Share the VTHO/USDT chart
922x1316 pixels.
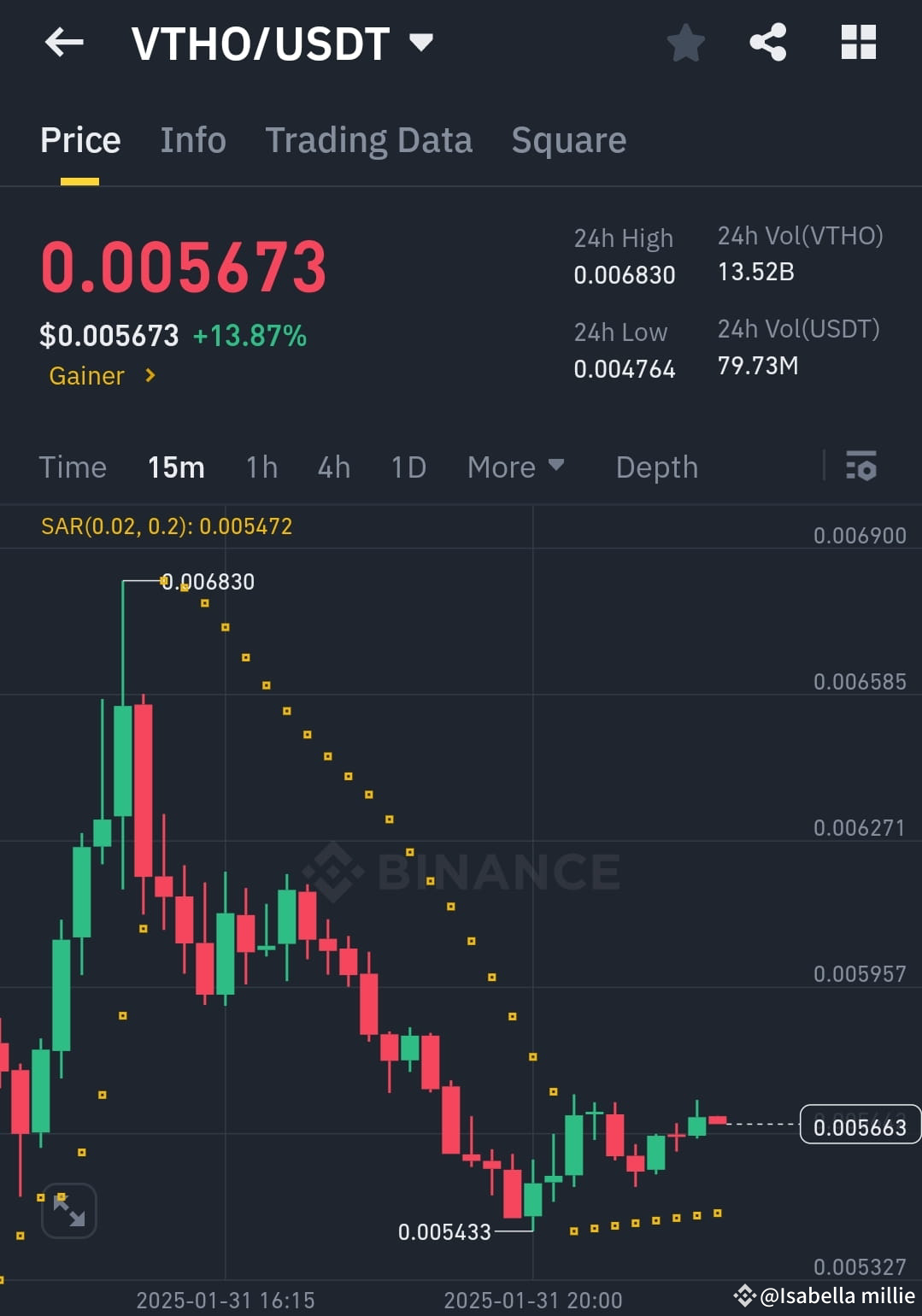(767, 43)
